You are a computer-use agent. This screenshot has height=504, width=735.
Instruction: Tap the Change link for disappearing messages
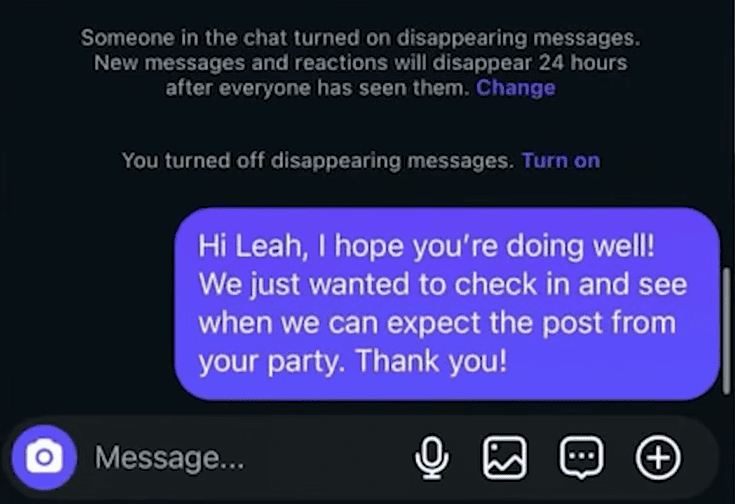click(515, 88)
